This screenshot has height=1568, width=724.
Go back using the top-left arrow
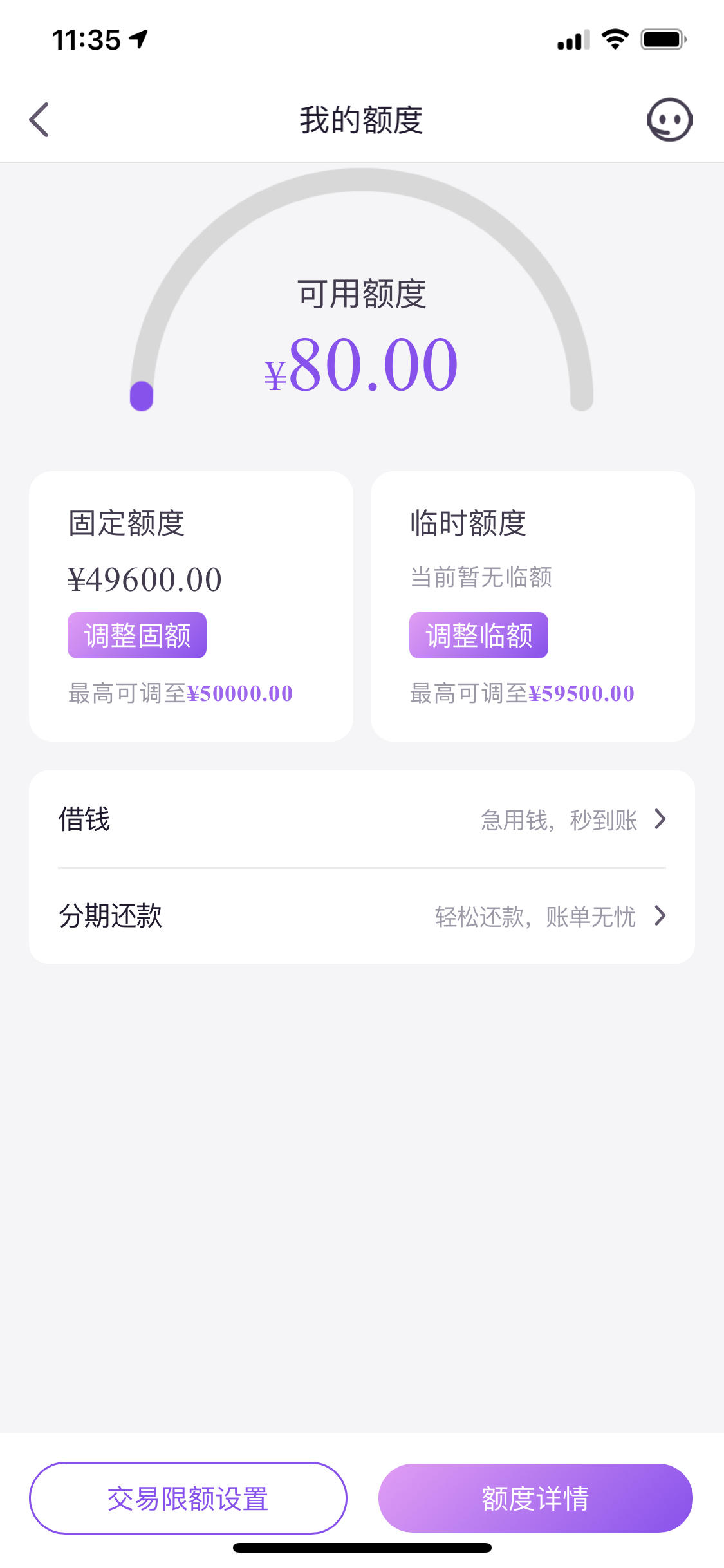click(x=39, y=120)
